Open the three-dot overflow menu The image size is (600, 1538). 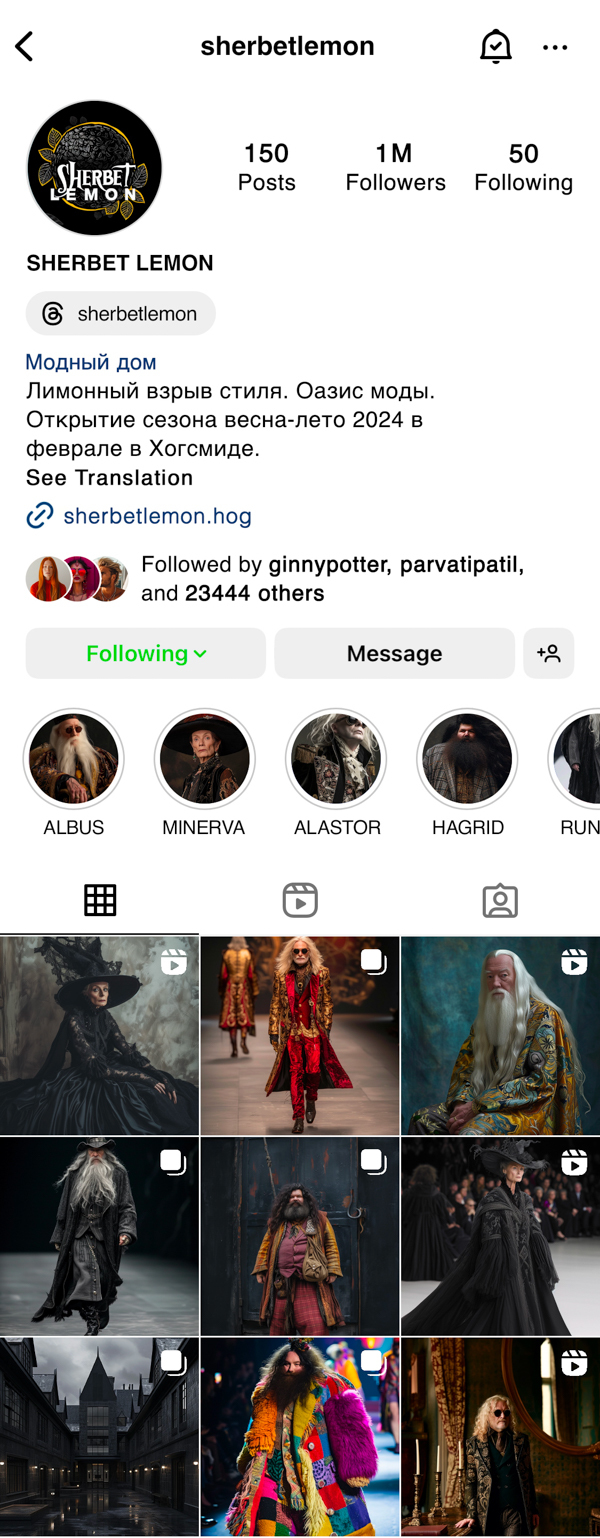(555, 47)
